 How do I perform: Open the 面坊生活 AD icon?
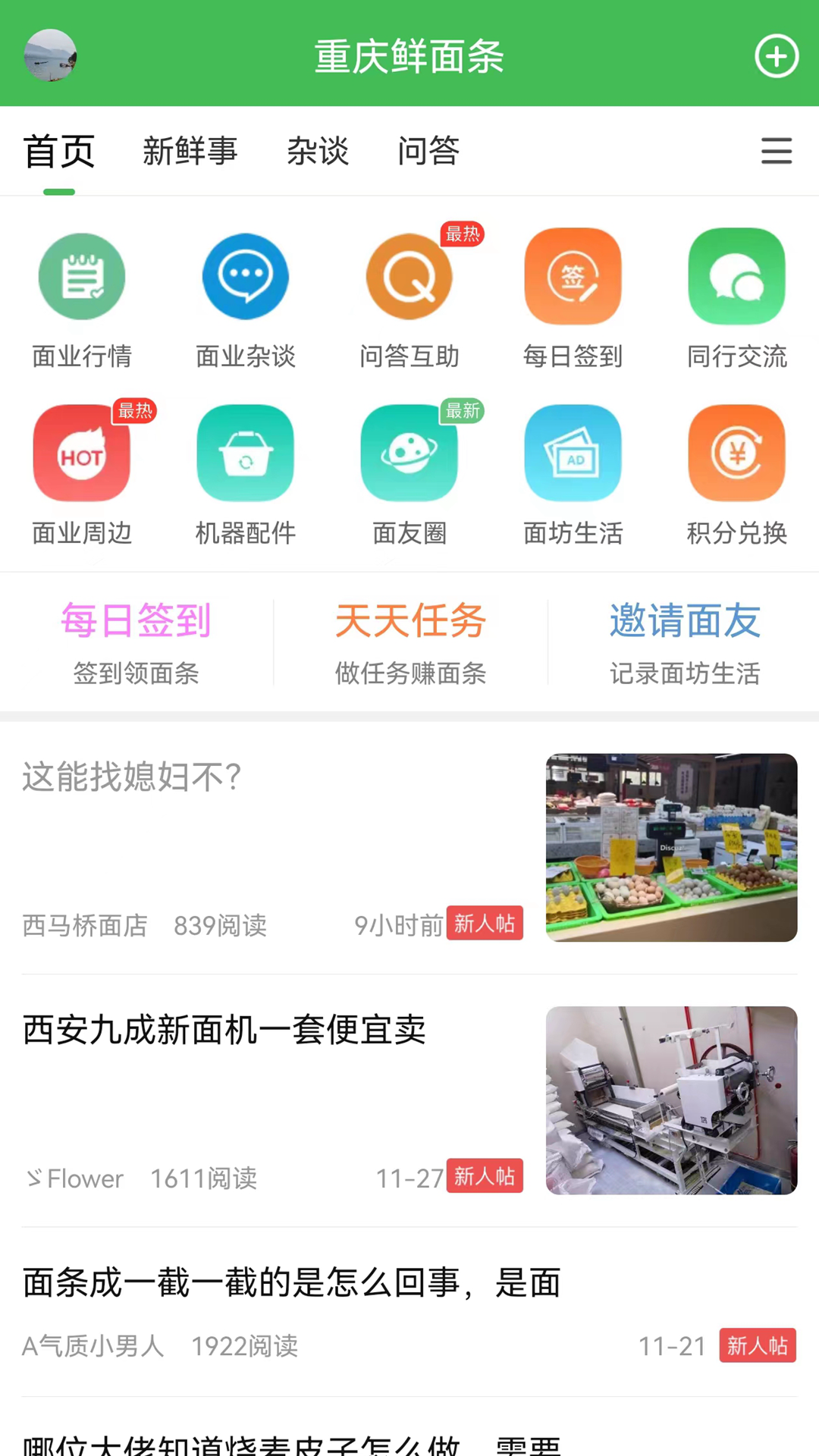click(573, 452)
